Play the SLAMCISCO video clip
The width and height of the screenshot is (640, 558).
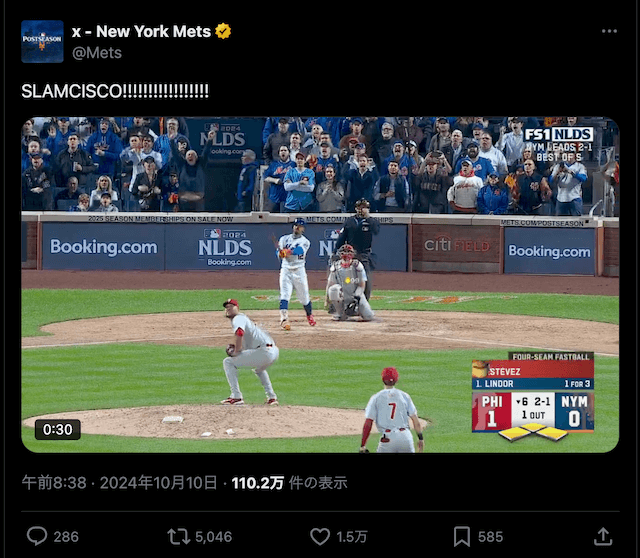pyautogui.click(x=320, y=285)
